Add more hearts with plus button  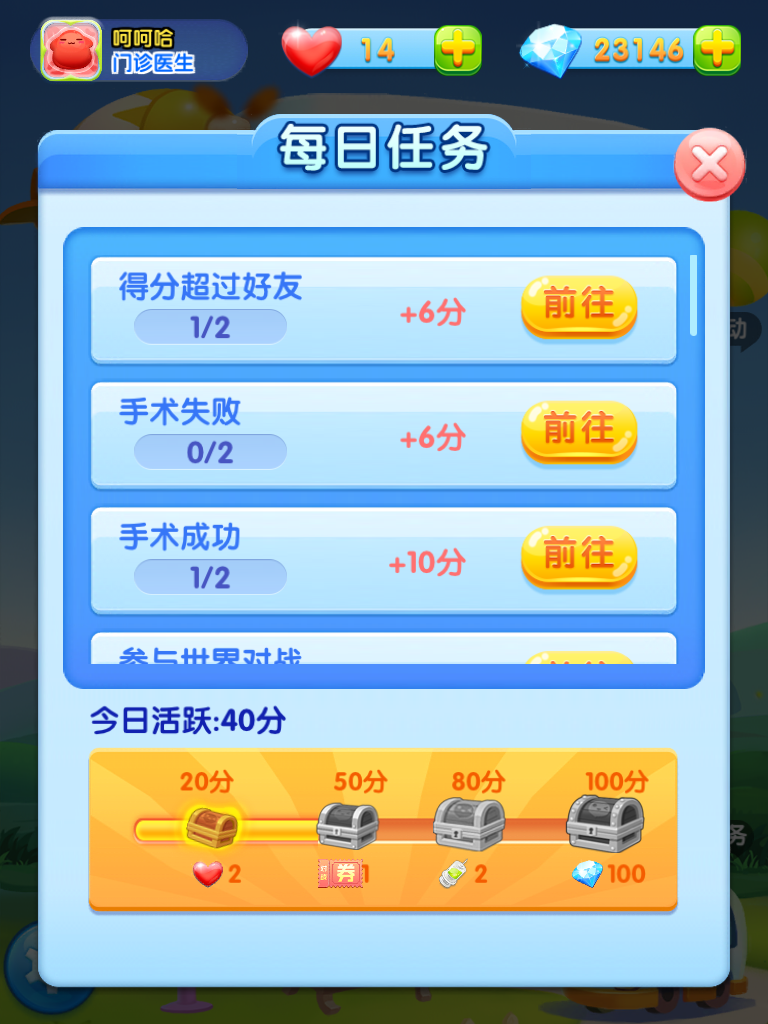tap(458, 49)
